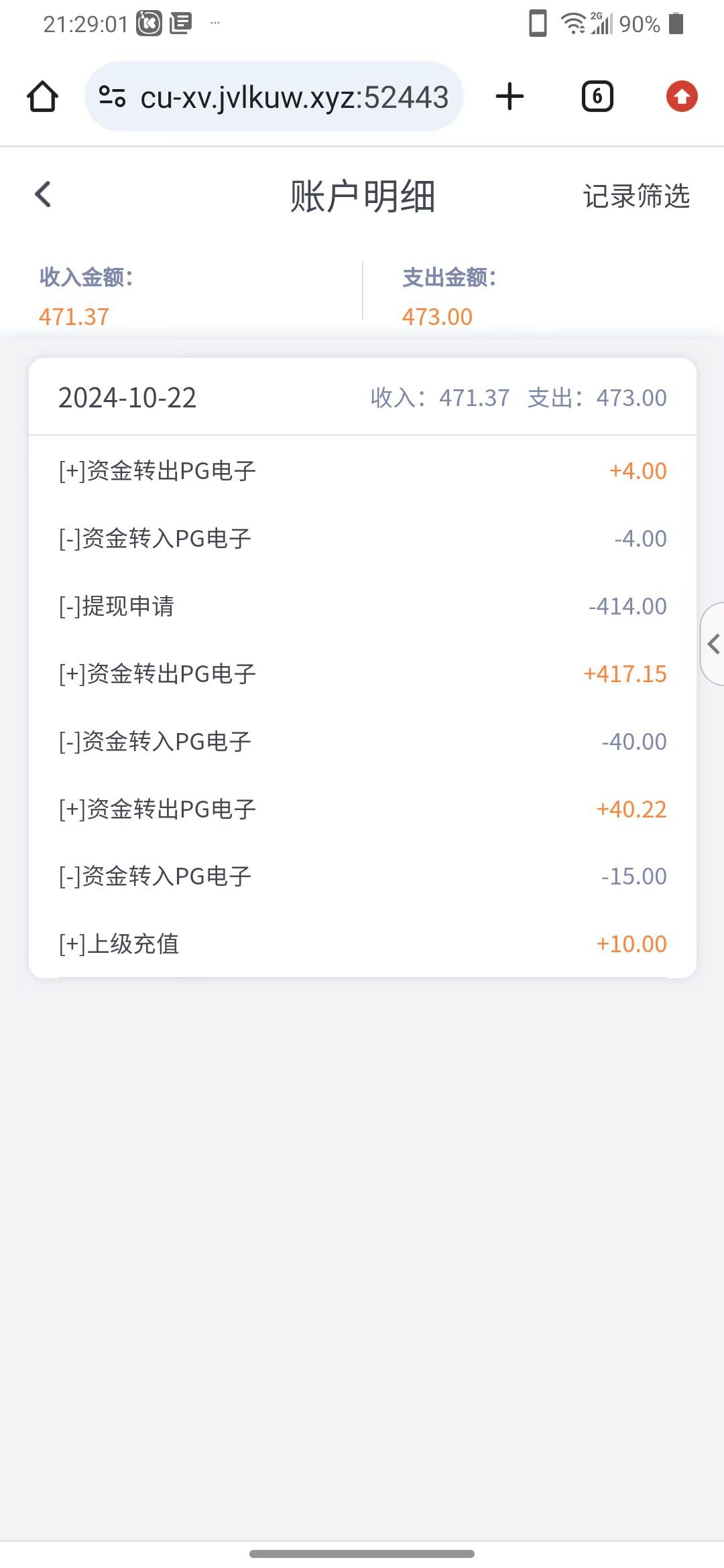Viewport: 724px width, 1568px height.
Task: Open 记录筛选 record filter
Action: [x=636, y=196]
